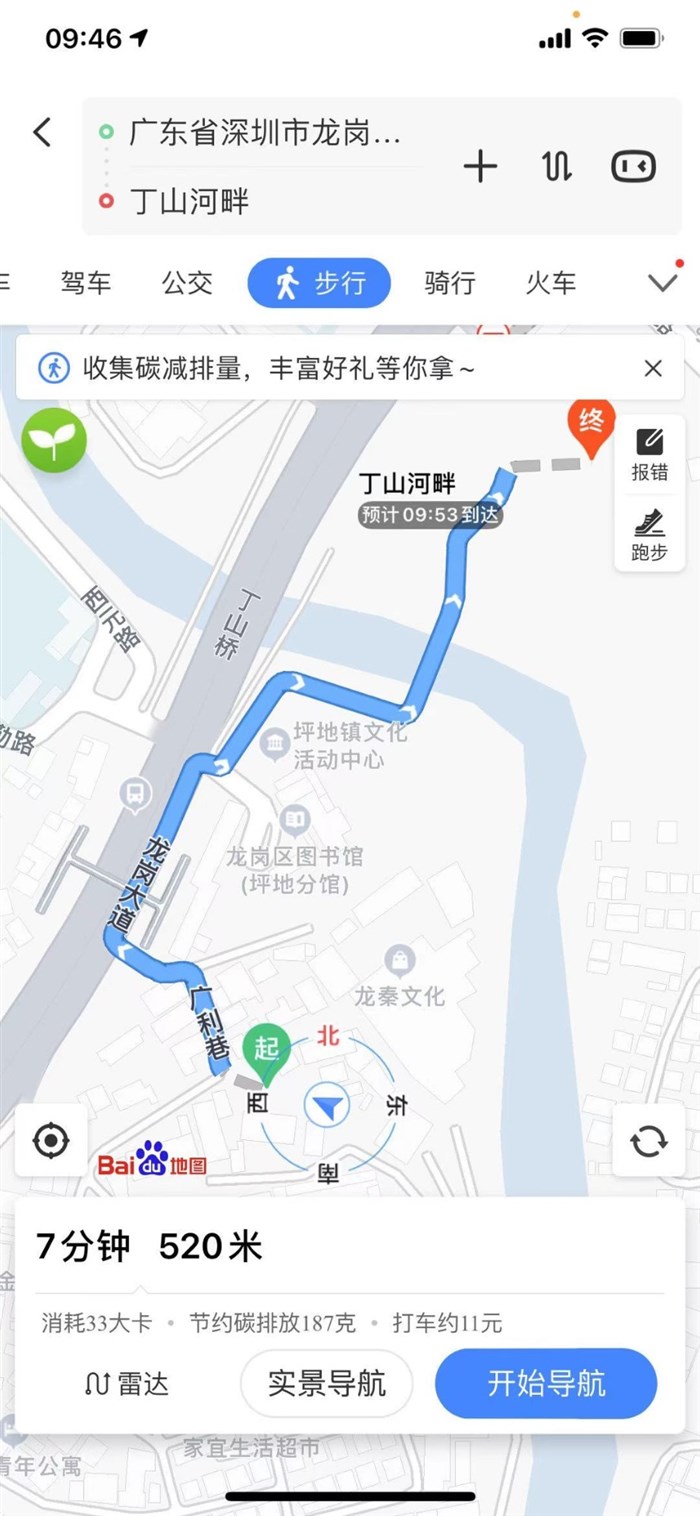Viewport: 700px width, 1516px height.
Task: Report an error via 报错
Action: click(x=649, y=455)
